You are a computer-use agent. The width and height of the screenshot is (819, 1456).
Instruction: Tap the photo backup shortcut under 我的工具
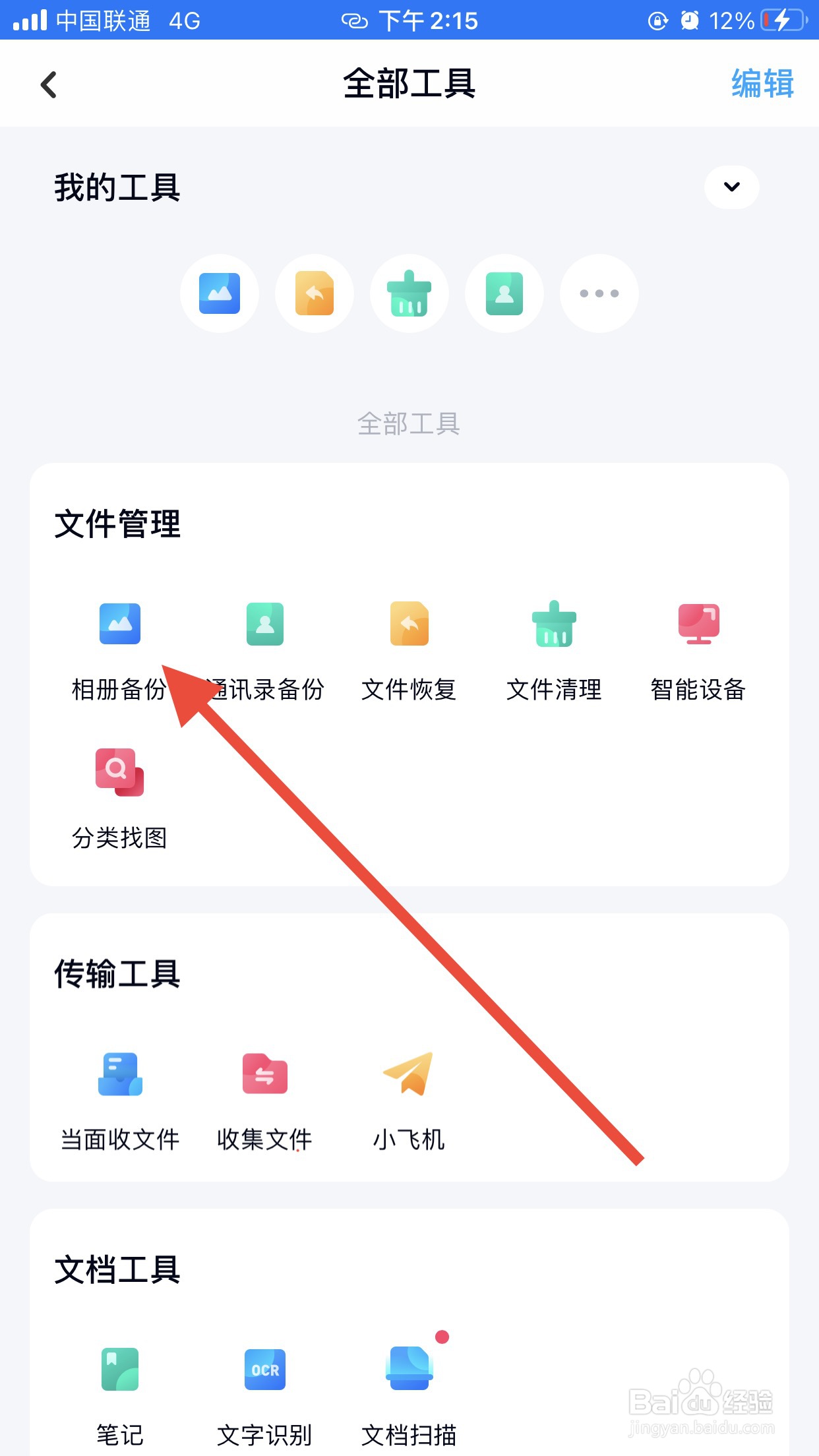pos(220,293)
